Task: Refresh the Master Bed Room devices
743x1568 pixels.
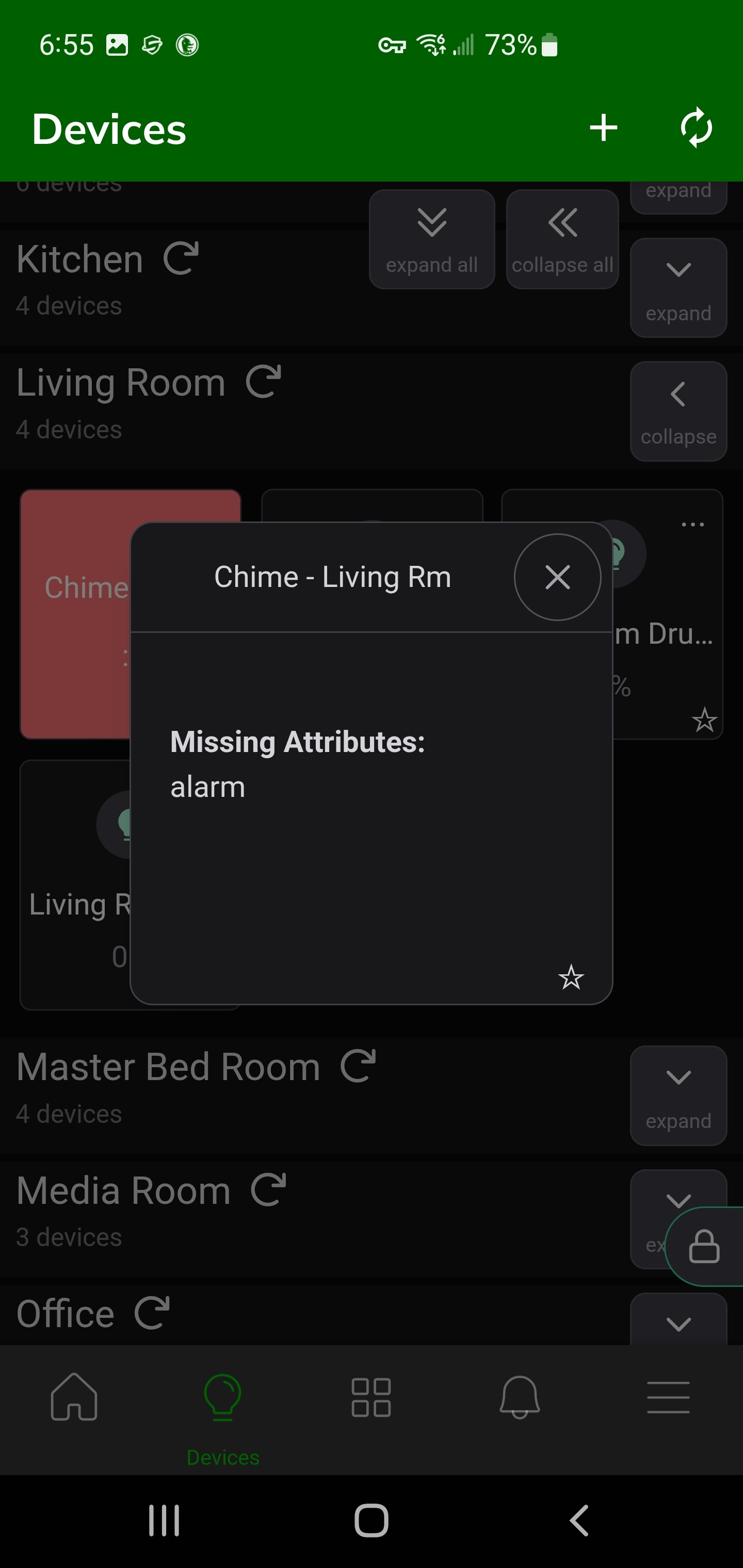Action: point(358,1067)
